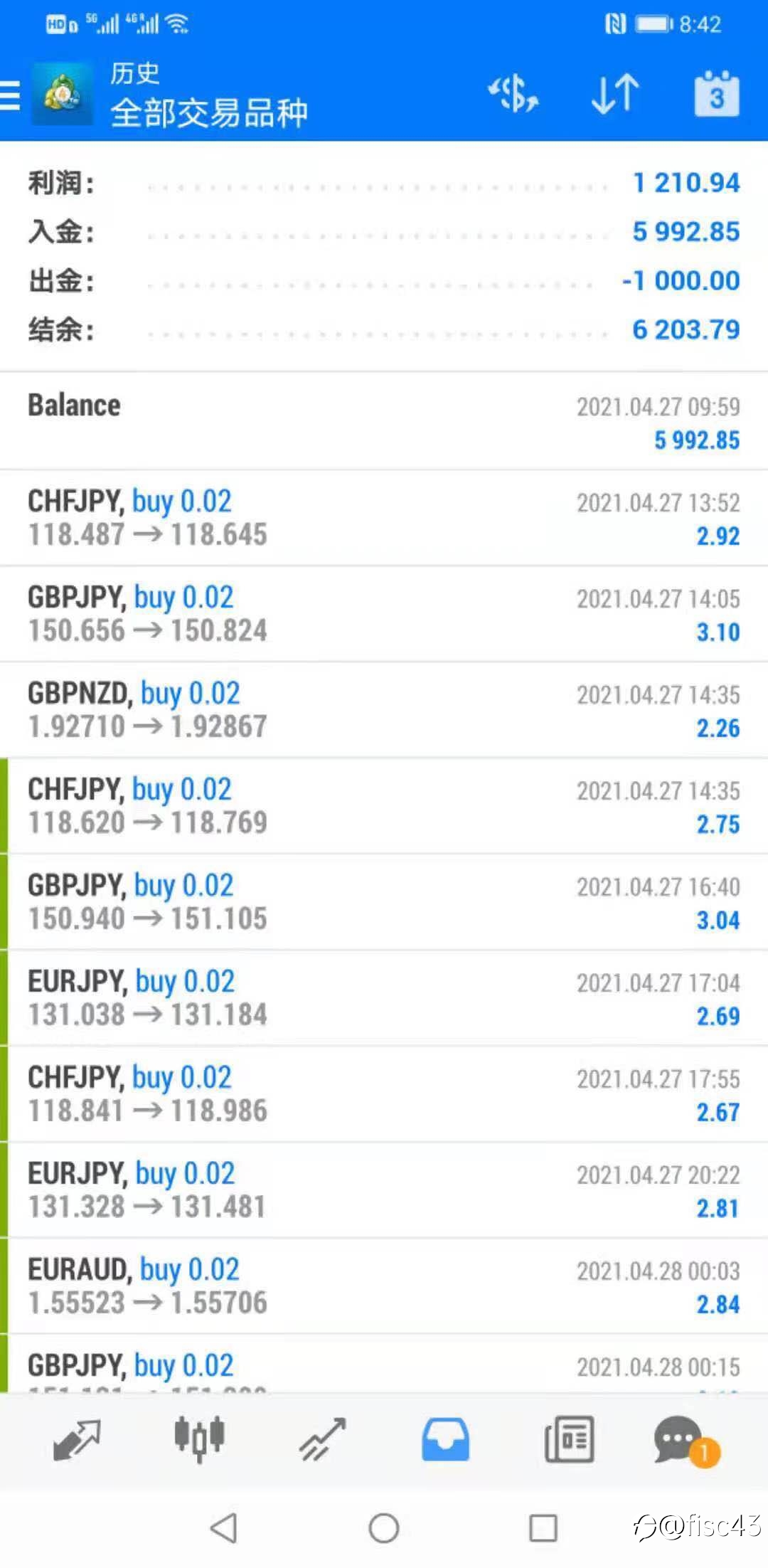Image resolution: width=768 pixels, height=1568 pixels.
Task: Open the News tab
Action: coord(569,1439)
